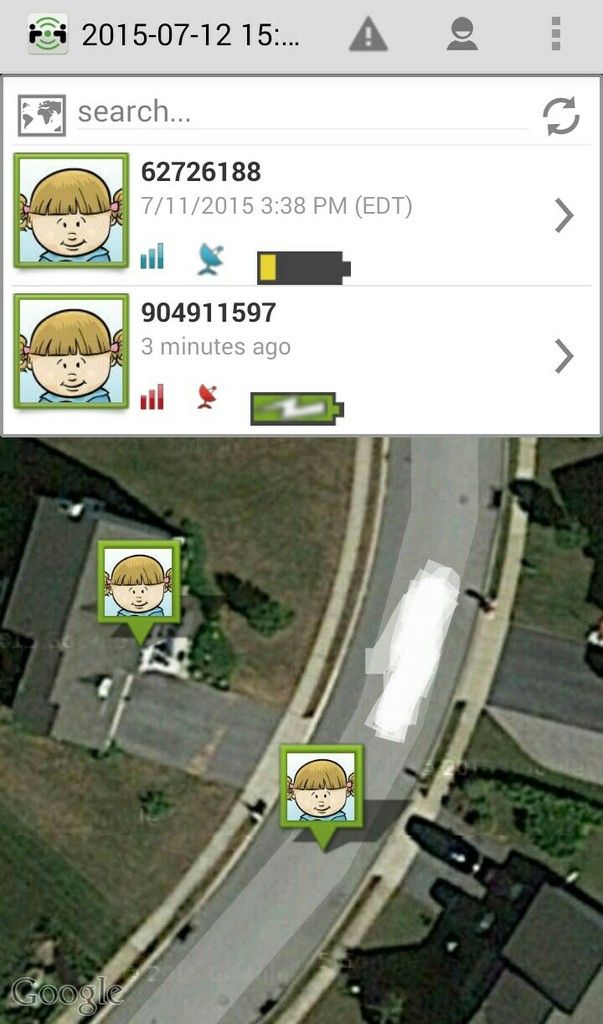Refresh the device list

click(x=561, y=116)
